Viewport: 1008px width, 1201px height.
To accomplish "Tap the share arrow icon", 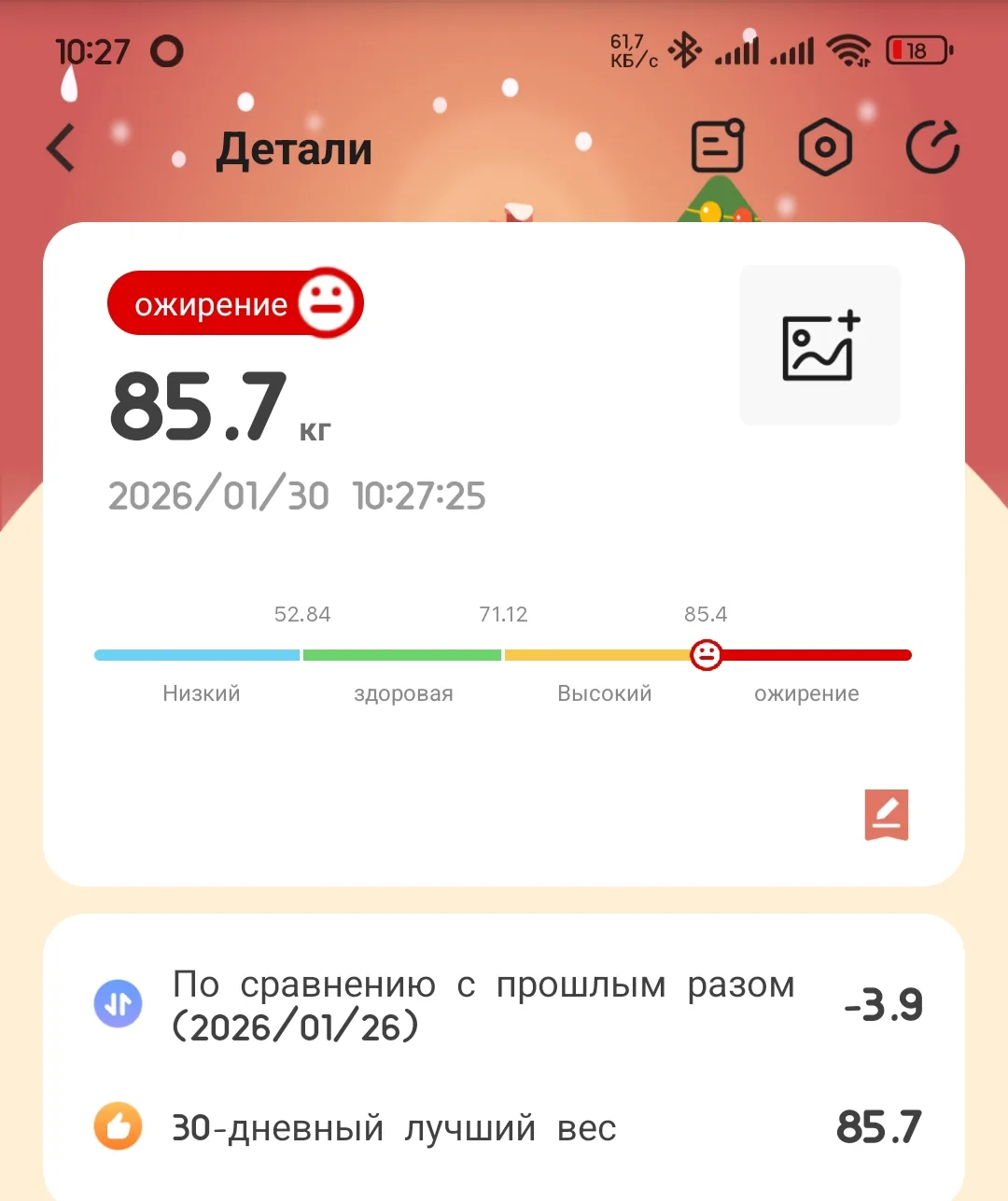I will (932, 147).
